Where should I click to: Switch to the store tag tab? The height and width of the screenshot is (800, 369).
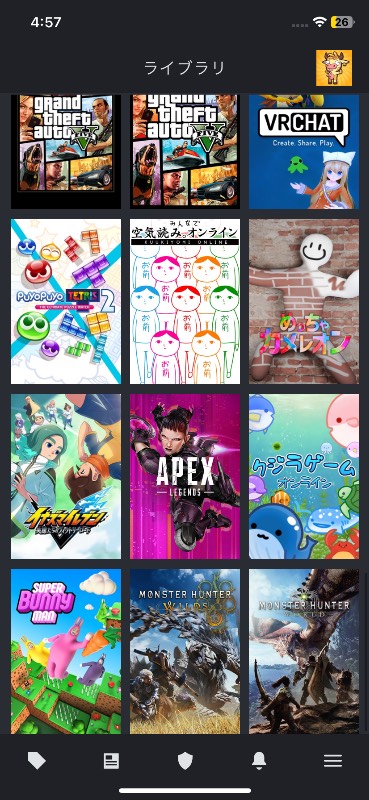click(37, 761)
